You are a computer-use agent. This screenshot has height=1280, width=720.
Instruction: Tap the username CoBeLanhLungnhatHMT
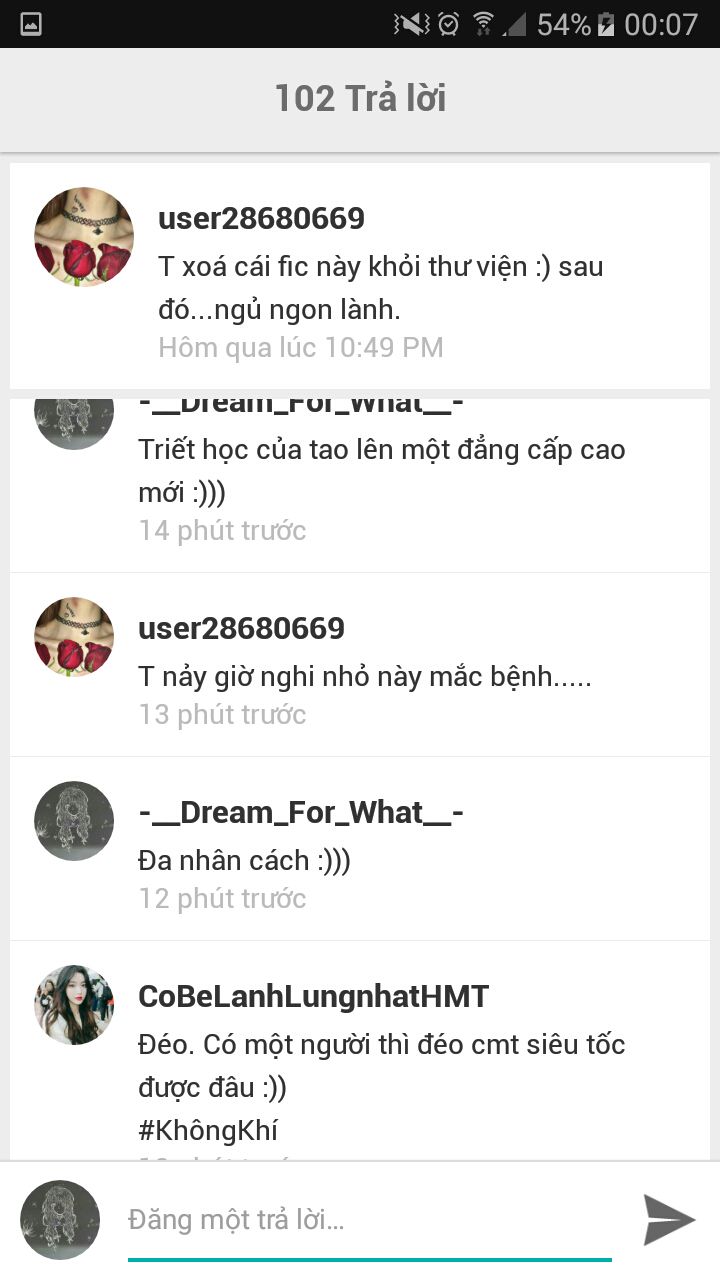[314, 996]
